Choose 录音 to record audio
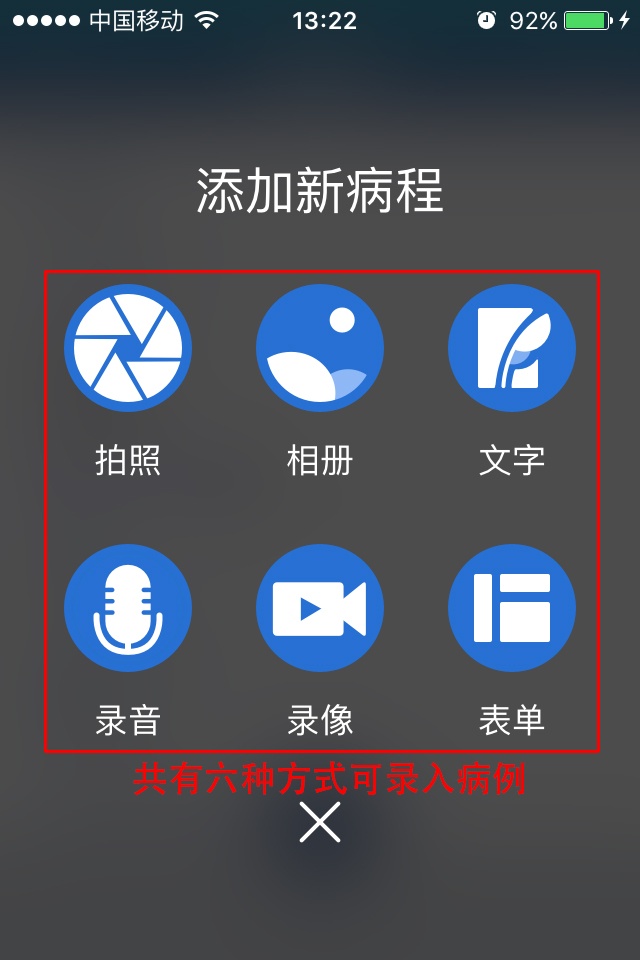 tap(128, 608)
